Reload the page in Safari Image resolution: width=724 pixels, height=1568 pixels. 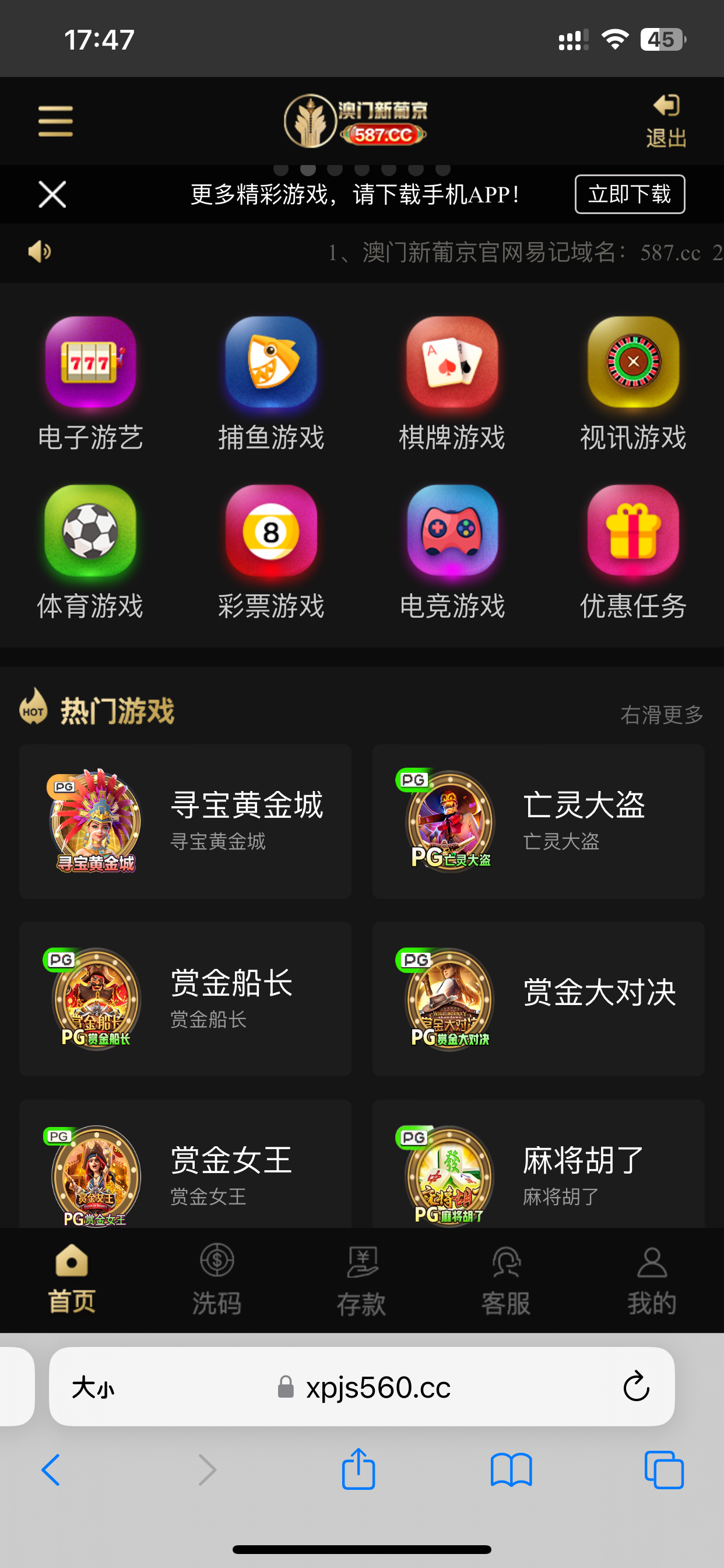point(636,1386)
